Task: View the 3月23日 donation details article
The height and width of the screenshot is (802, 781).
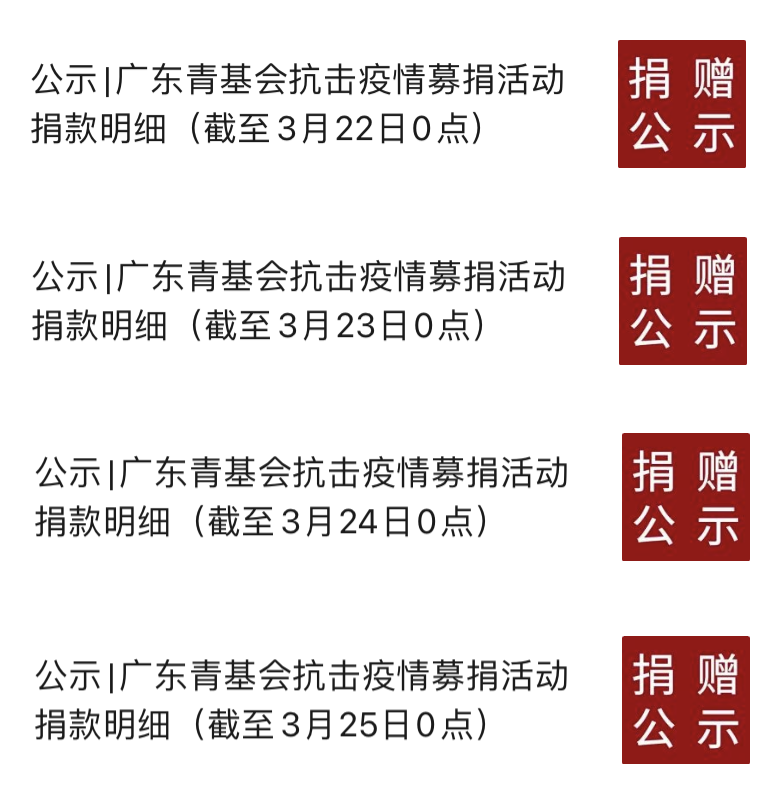Action: point(298,301)
